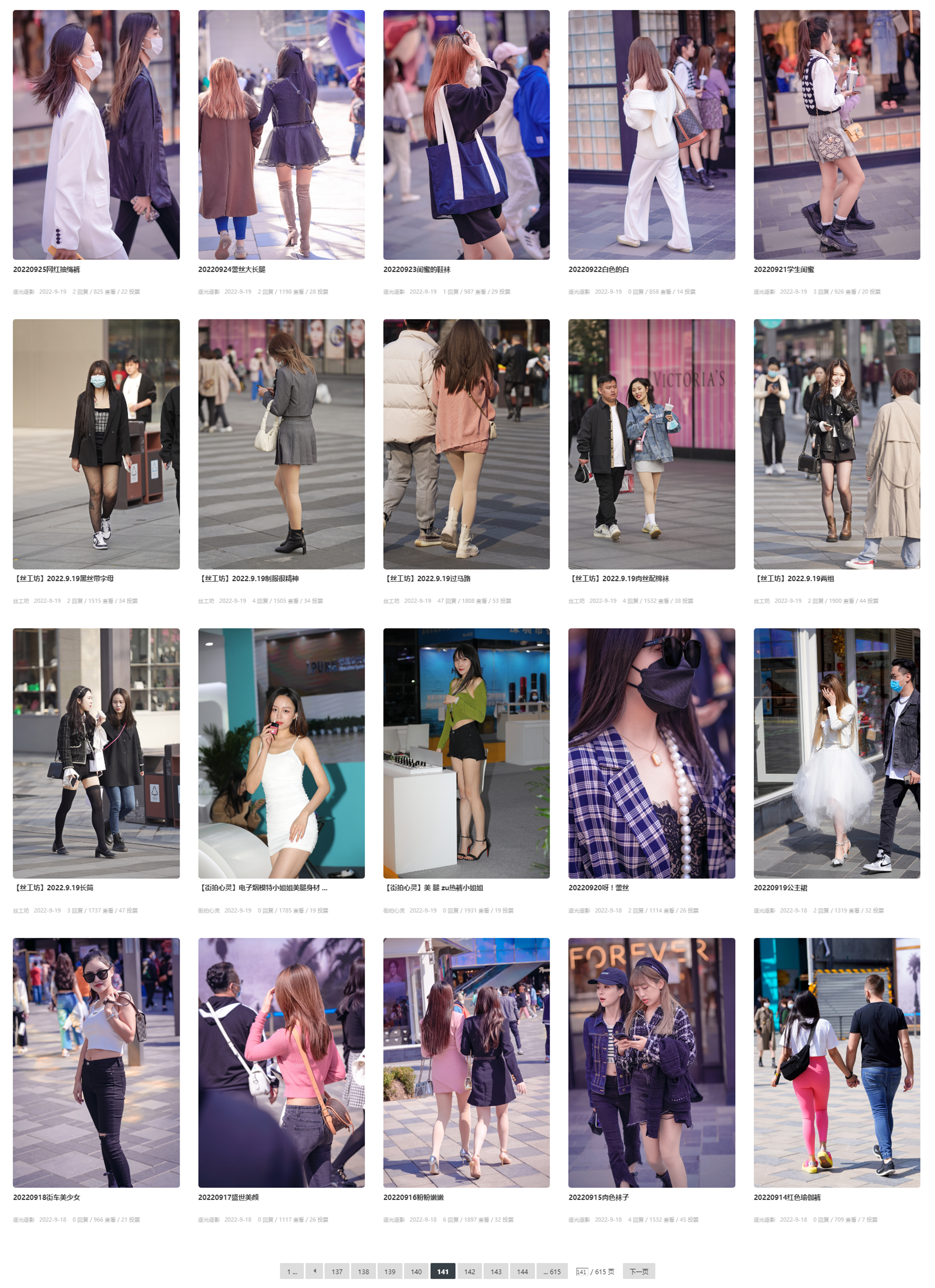Tap the previous page arrow
This screenshot has height=1288, width=935.
tap(314, 1271)
